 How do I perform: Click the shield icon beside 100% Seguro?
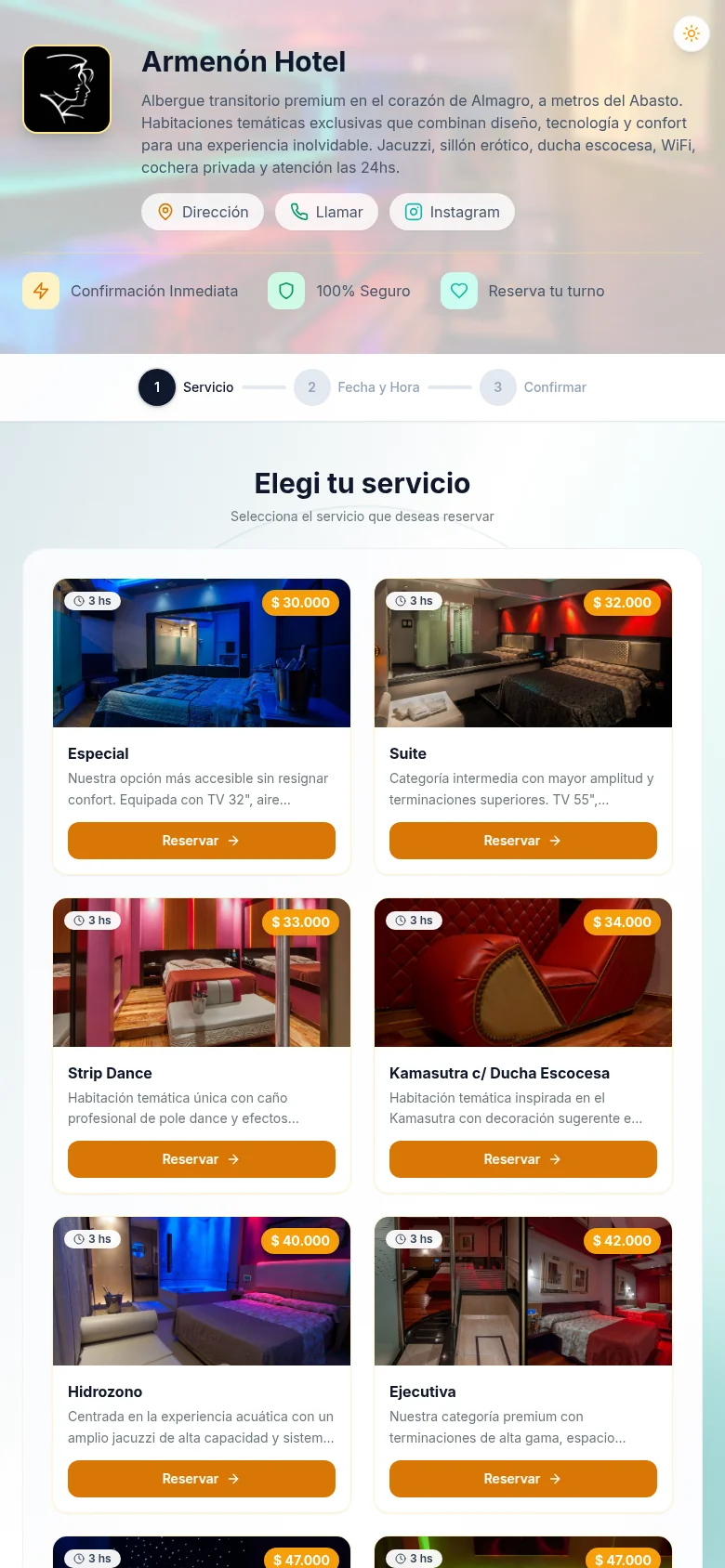click(286, 291)
